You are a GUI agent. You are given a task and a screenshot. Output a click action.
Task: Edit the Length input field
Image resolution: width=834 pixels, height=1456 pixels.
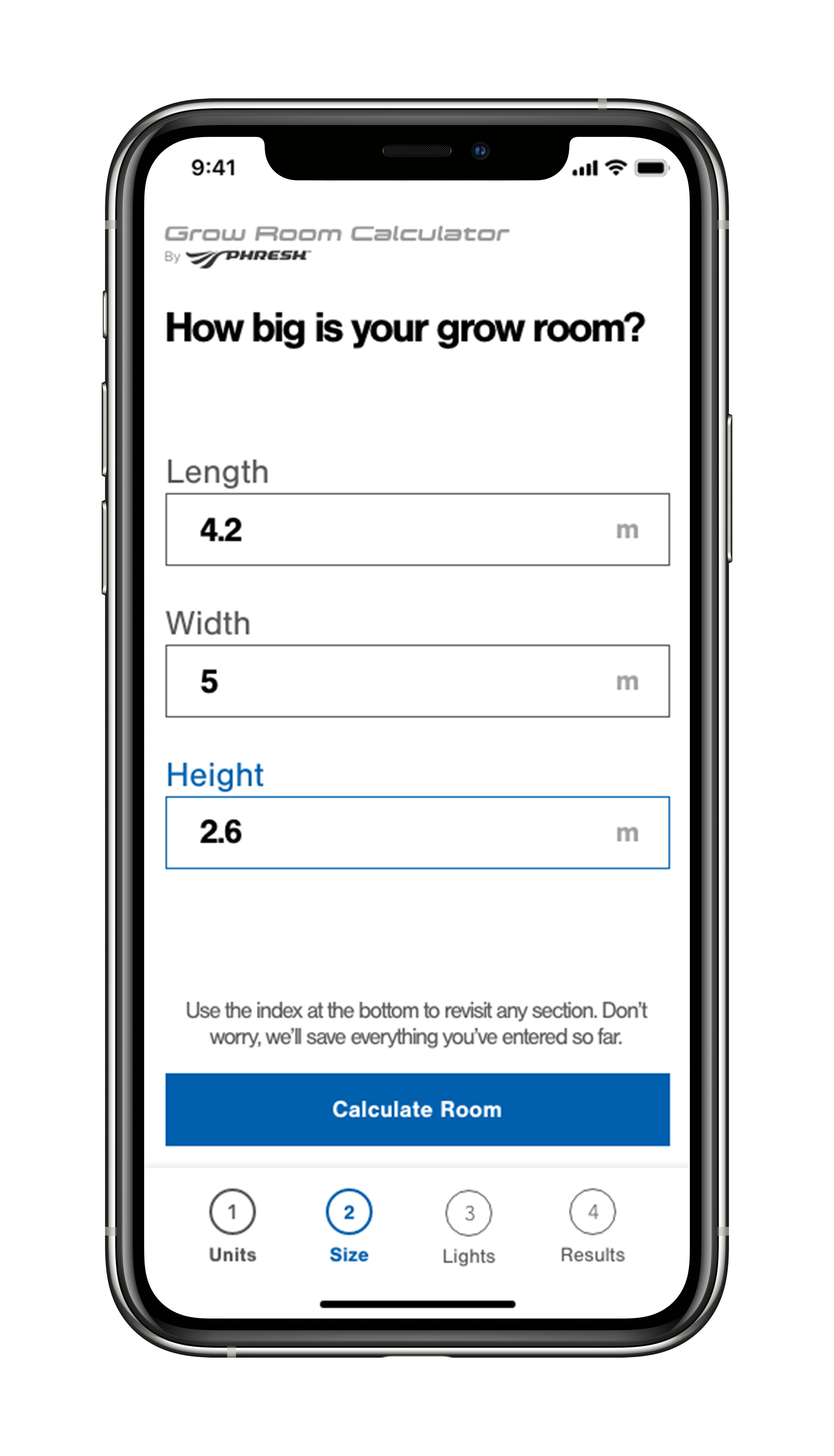tap(417, 530)
